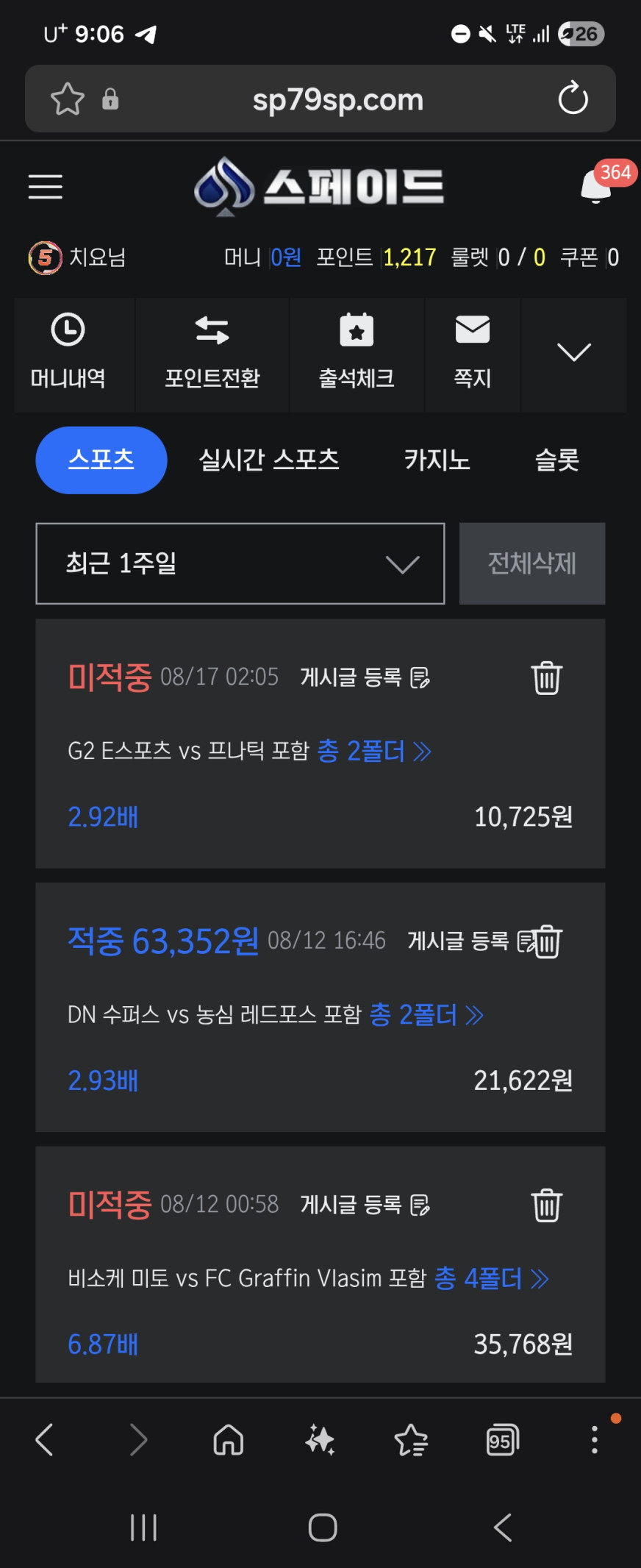Switch to 카지노 tab

pyautogui.click(x=437, y=460)
